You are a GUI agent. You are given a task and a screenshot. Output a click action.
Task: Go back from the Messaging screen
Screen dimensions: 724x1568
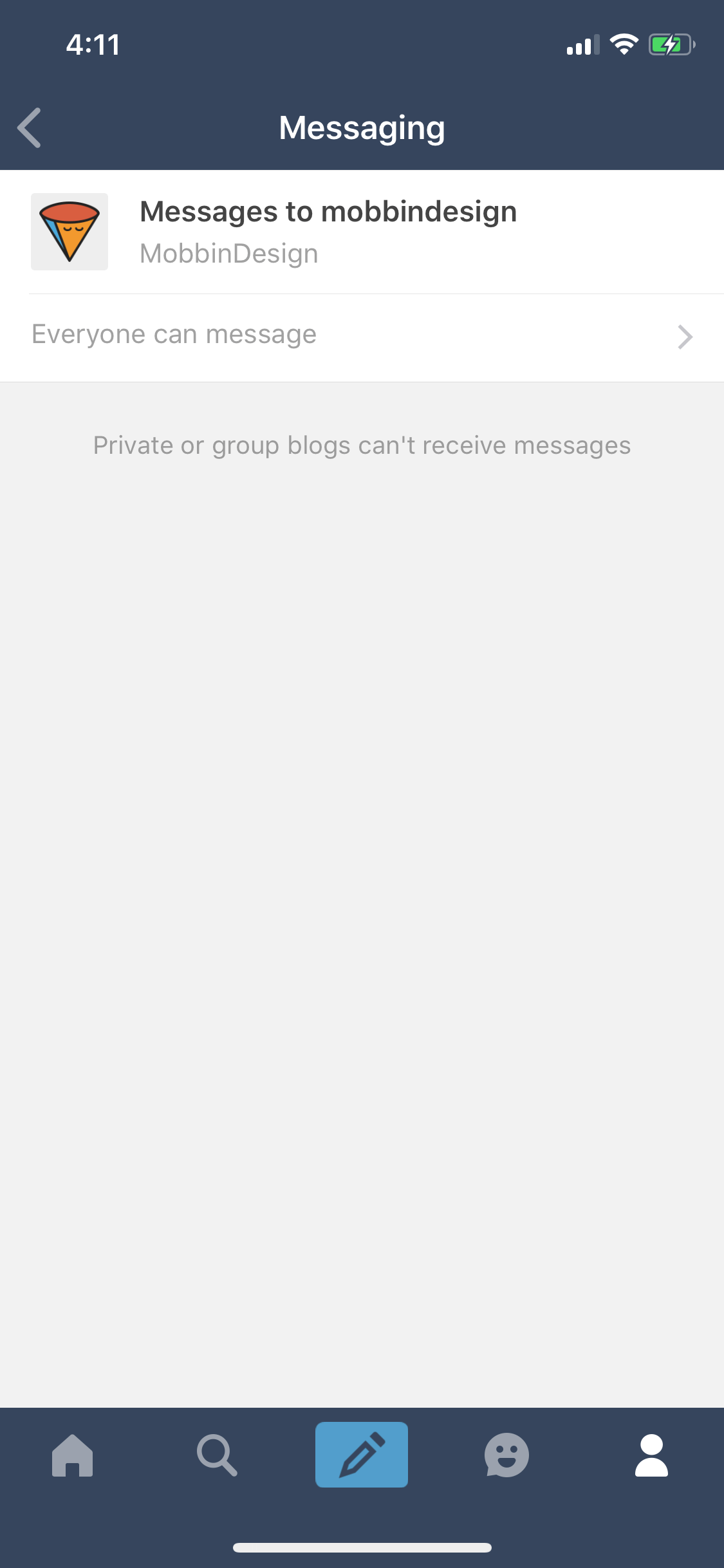(x=30, y=128)
